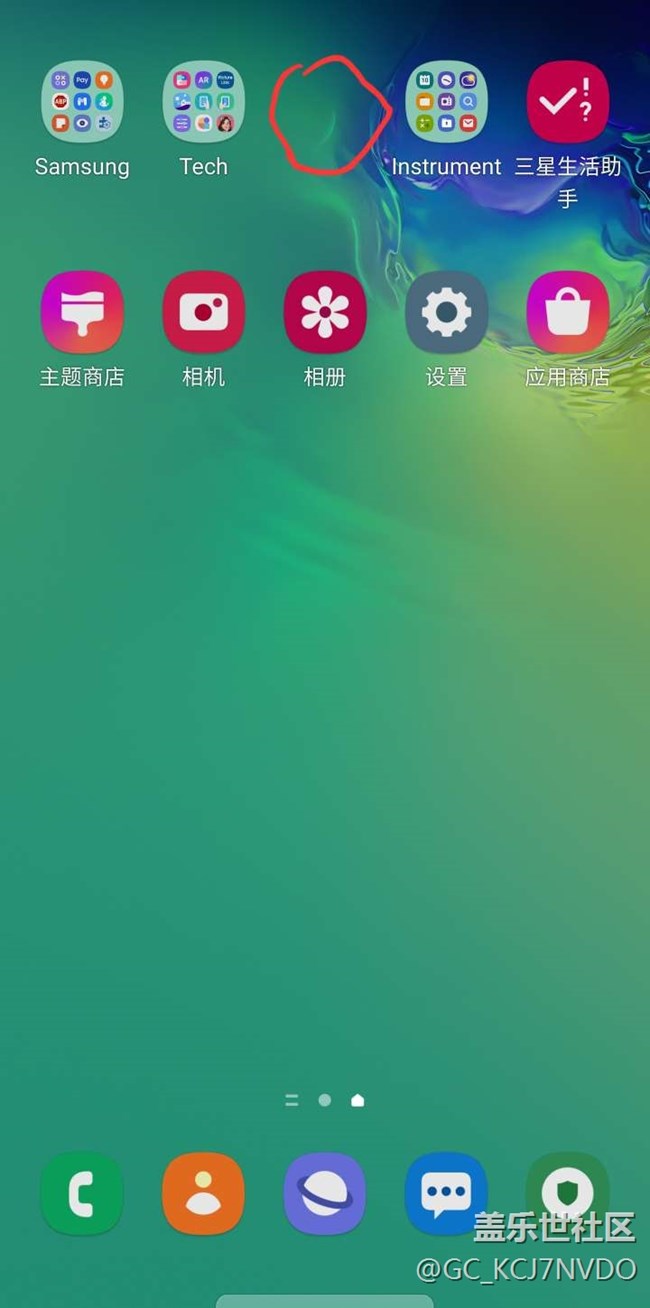Open 主题商店 theme store
The width and height of the screenshot is (650, 1308).
tap(82, 312)
